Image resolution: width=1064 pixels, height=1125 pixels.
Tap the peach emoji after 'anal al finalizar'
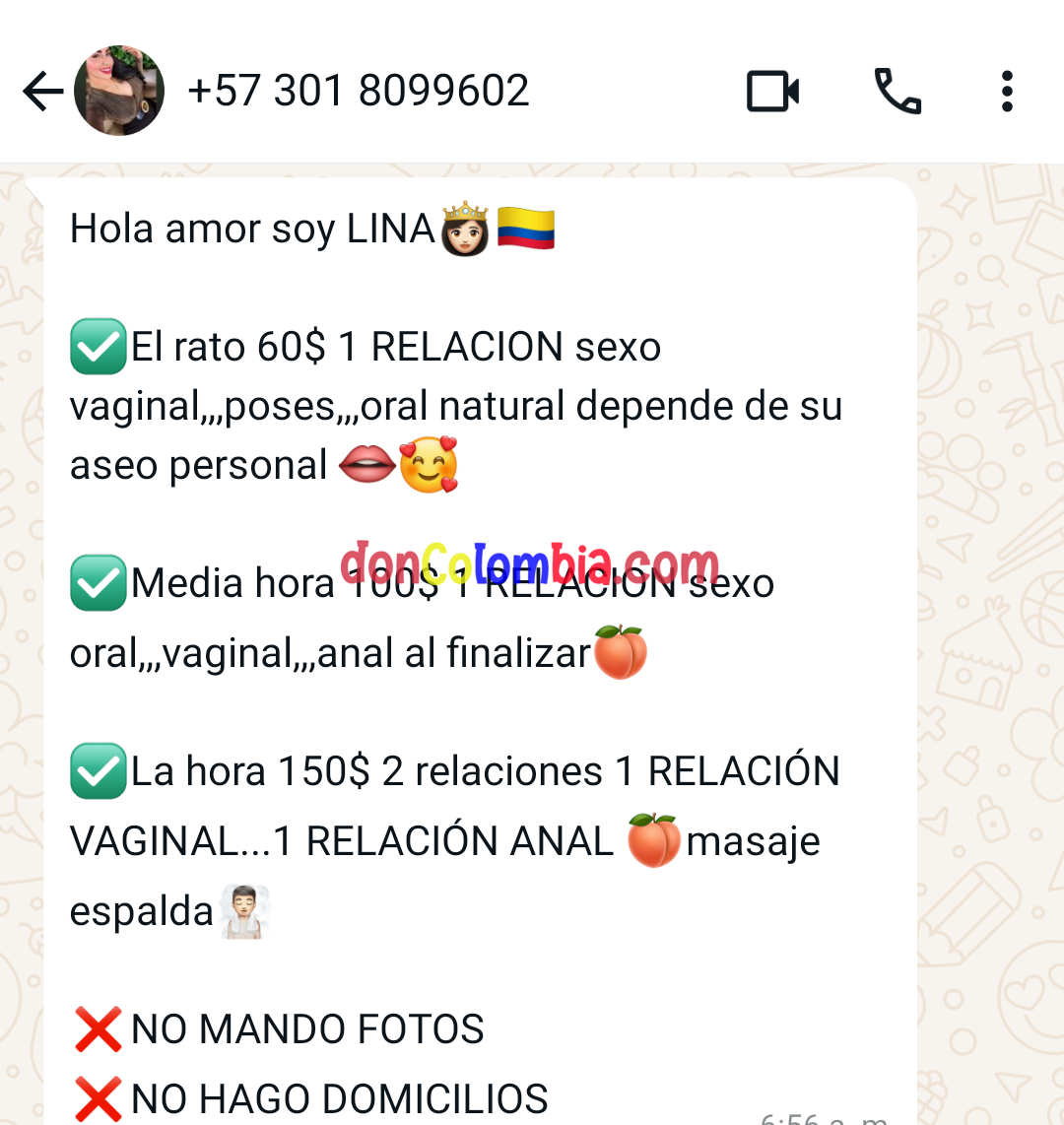coord(623,651)
